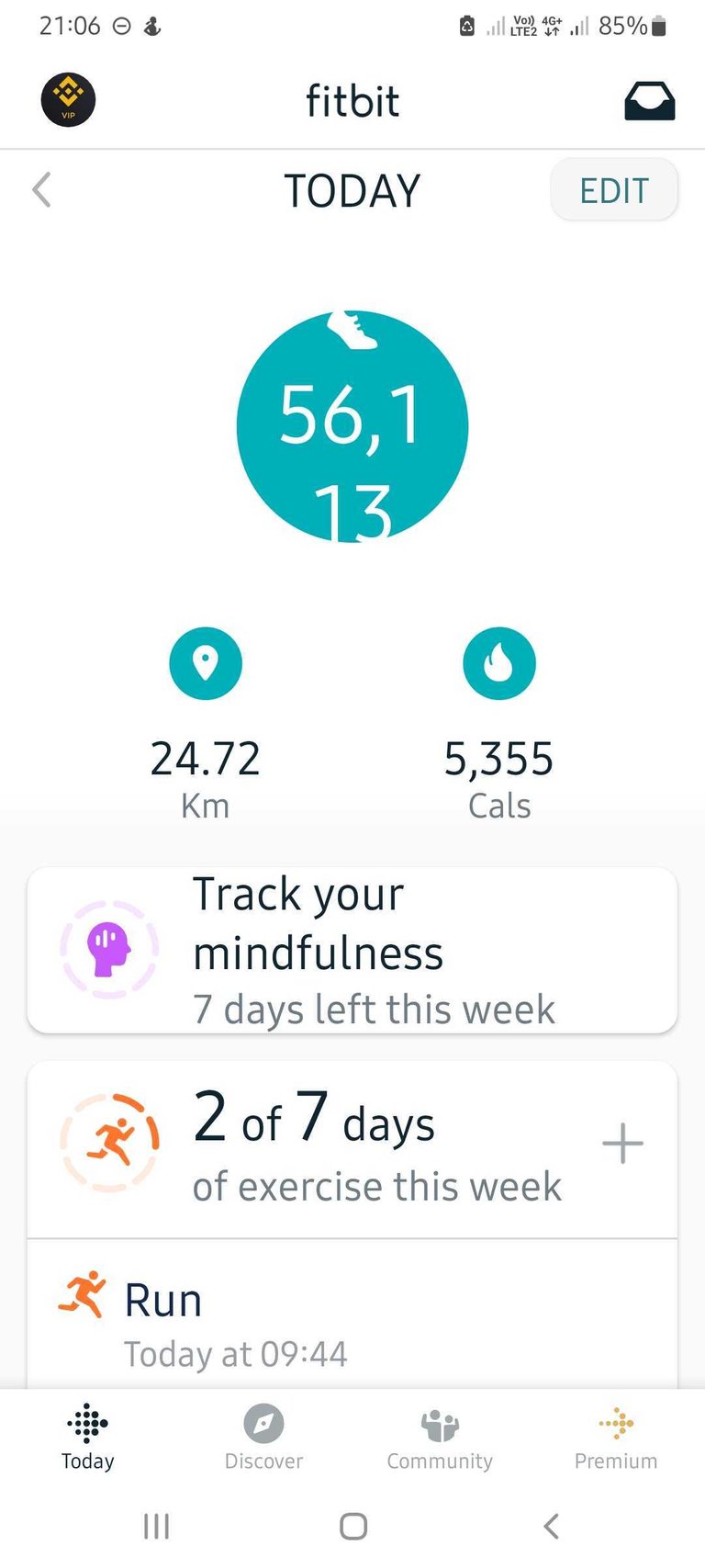
Task: Switch to the Community tab
Action: 440,1438
